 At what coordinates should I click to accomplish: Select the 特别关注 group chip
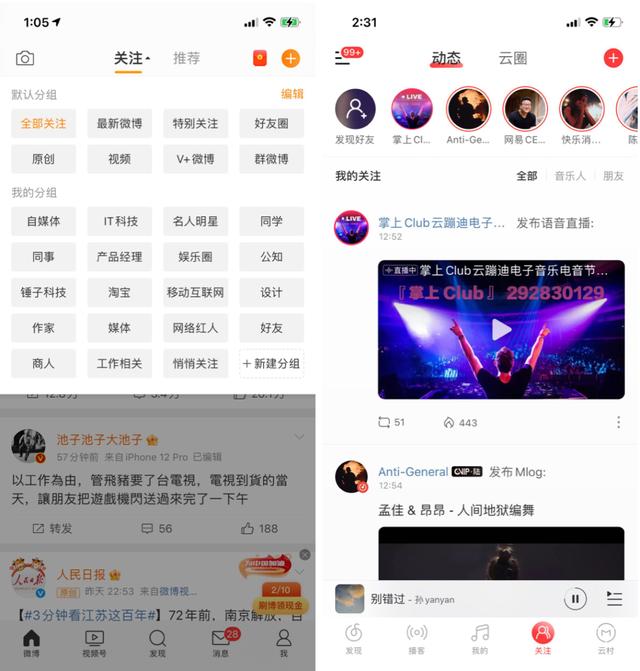click(x=195, y=124)
